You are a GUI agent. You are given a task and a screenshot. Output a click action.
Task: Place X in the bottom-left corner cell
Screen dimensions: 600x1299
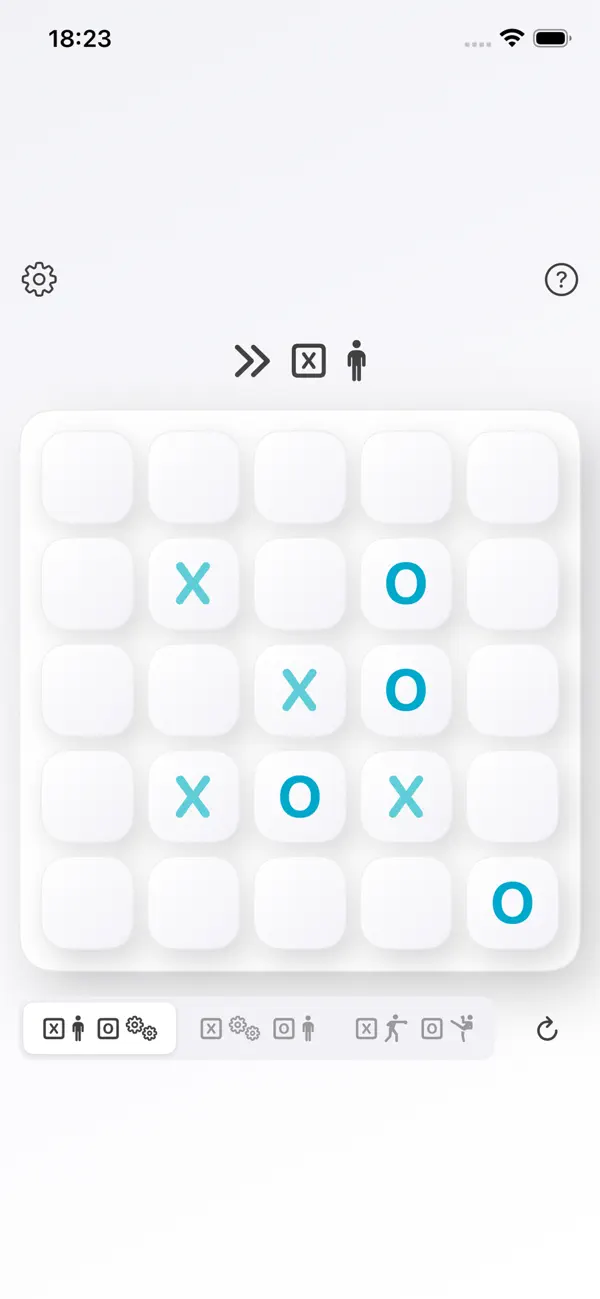(87, 903)
